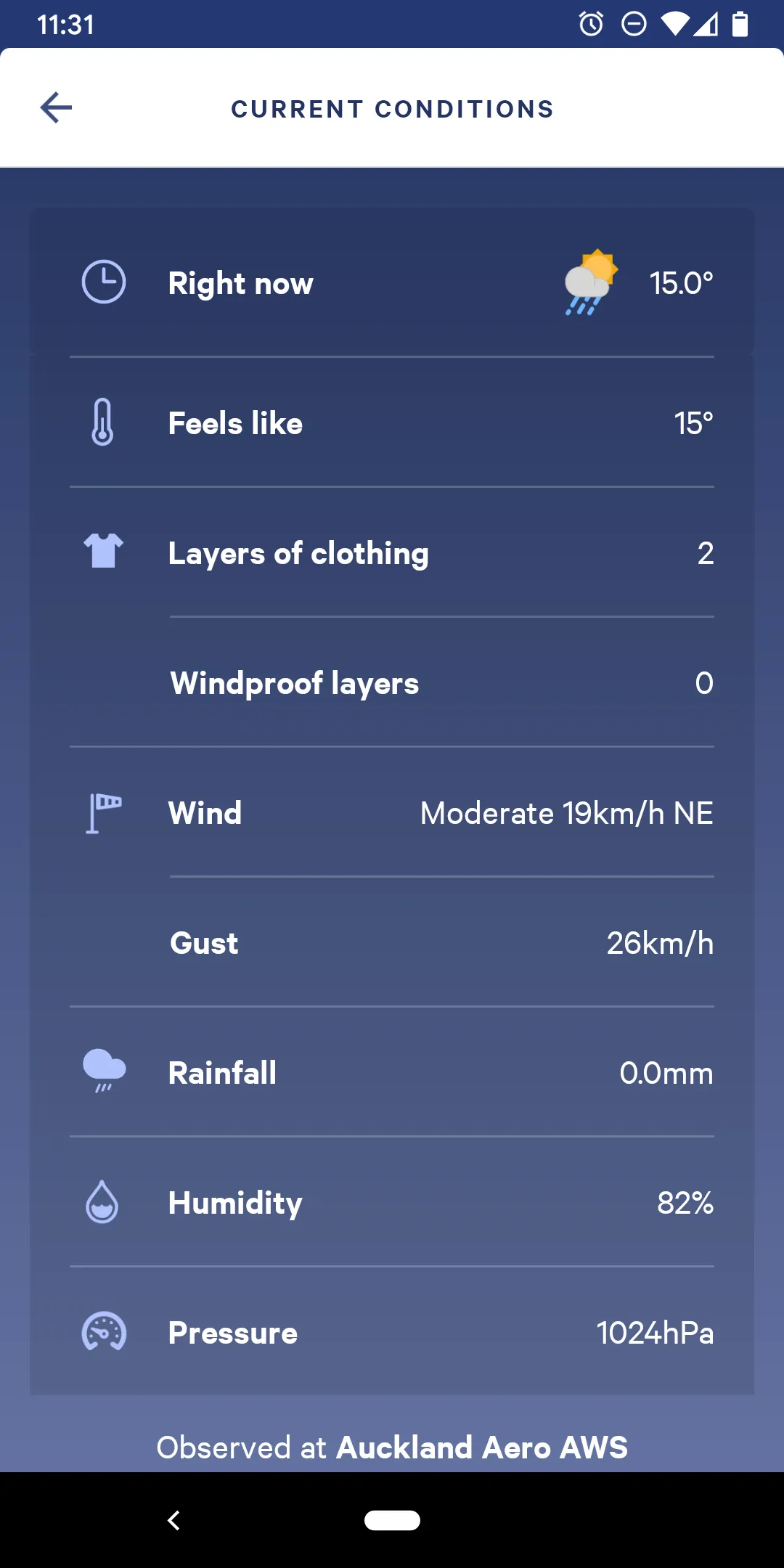Tap the gauge icon next to Pressure
The height and width of the screenshot is (1568, 784).
pos(103,1333)
